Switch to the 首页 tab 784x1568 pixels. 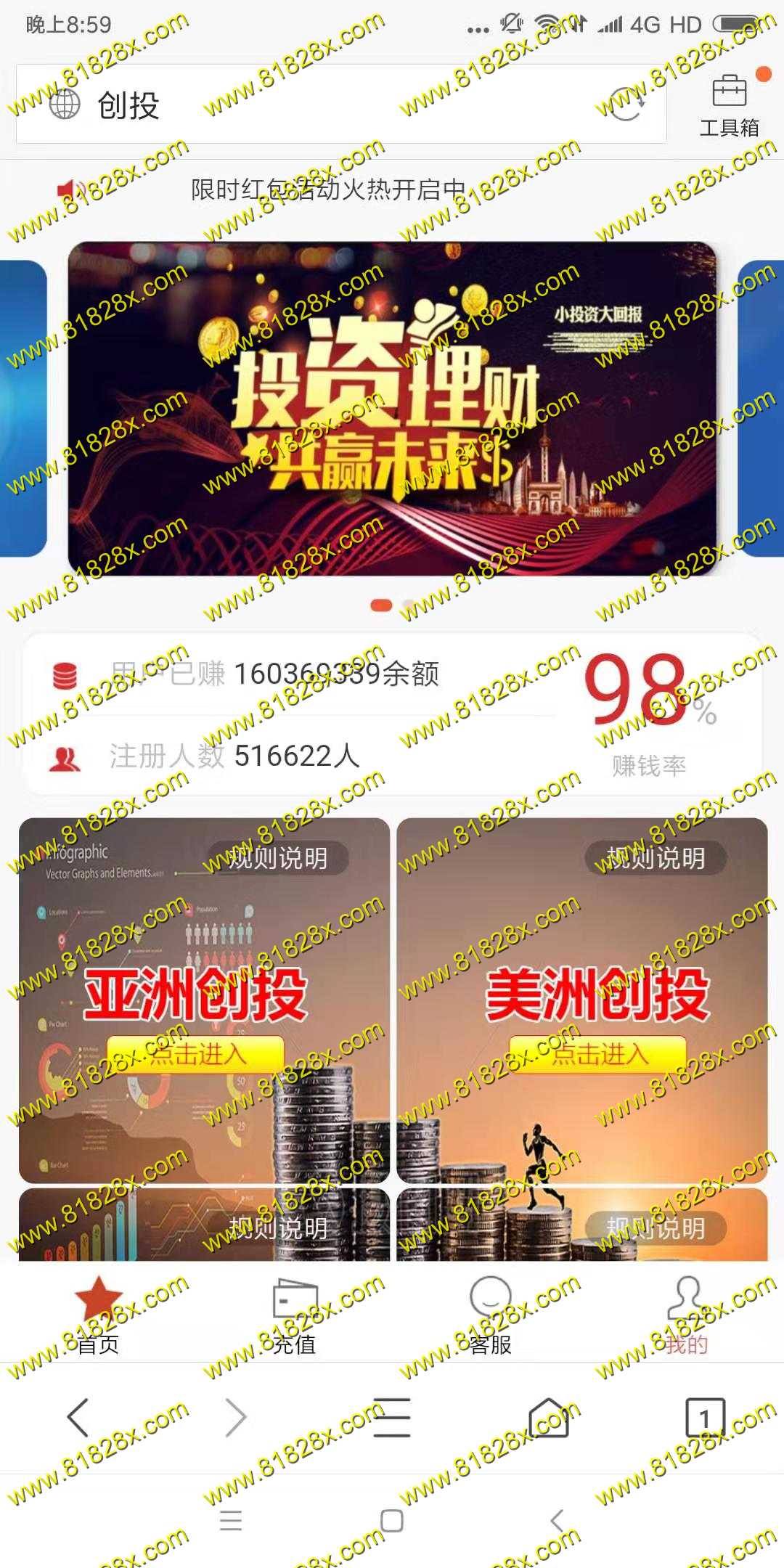(x=98, y=1316)
